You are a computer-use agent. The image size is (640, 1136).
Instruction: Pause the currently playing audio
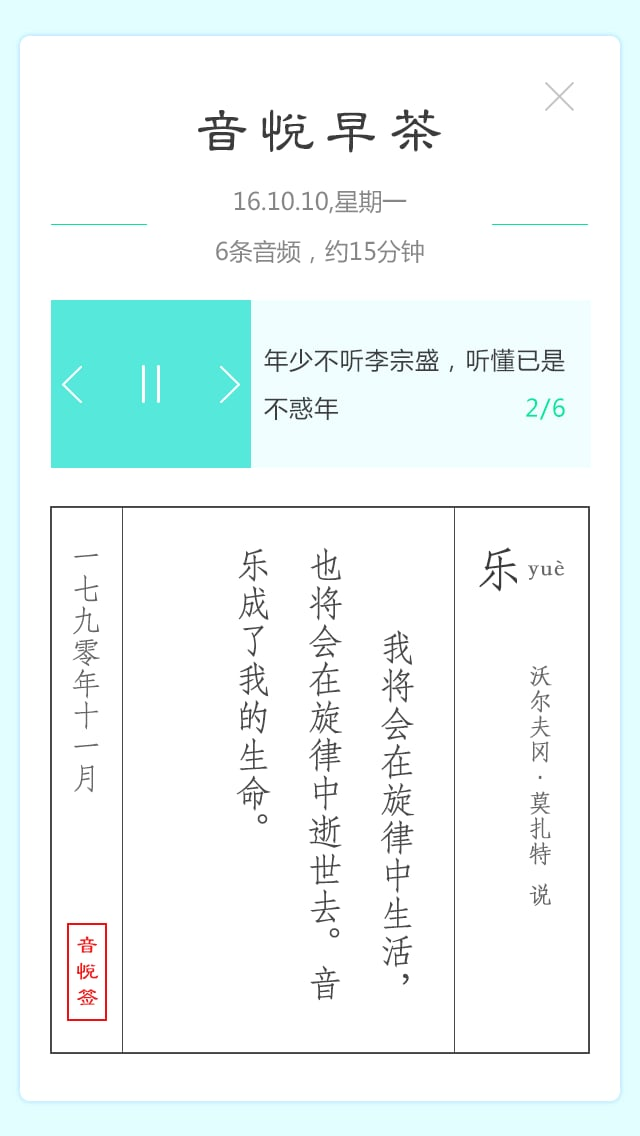(151, 384)
